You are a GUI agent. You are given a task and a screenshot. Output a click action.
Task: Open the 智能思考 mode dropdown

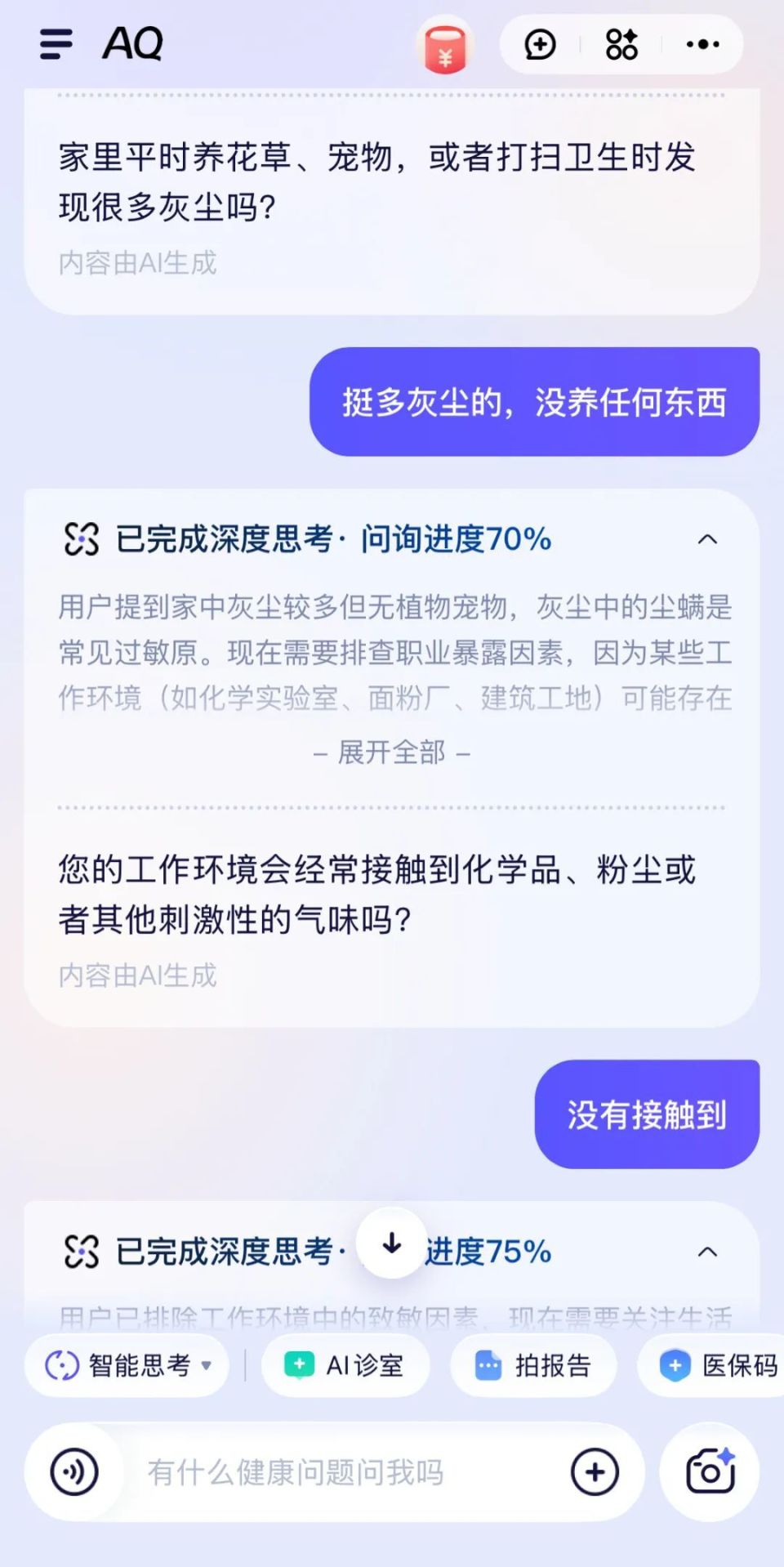(127, 1365)
